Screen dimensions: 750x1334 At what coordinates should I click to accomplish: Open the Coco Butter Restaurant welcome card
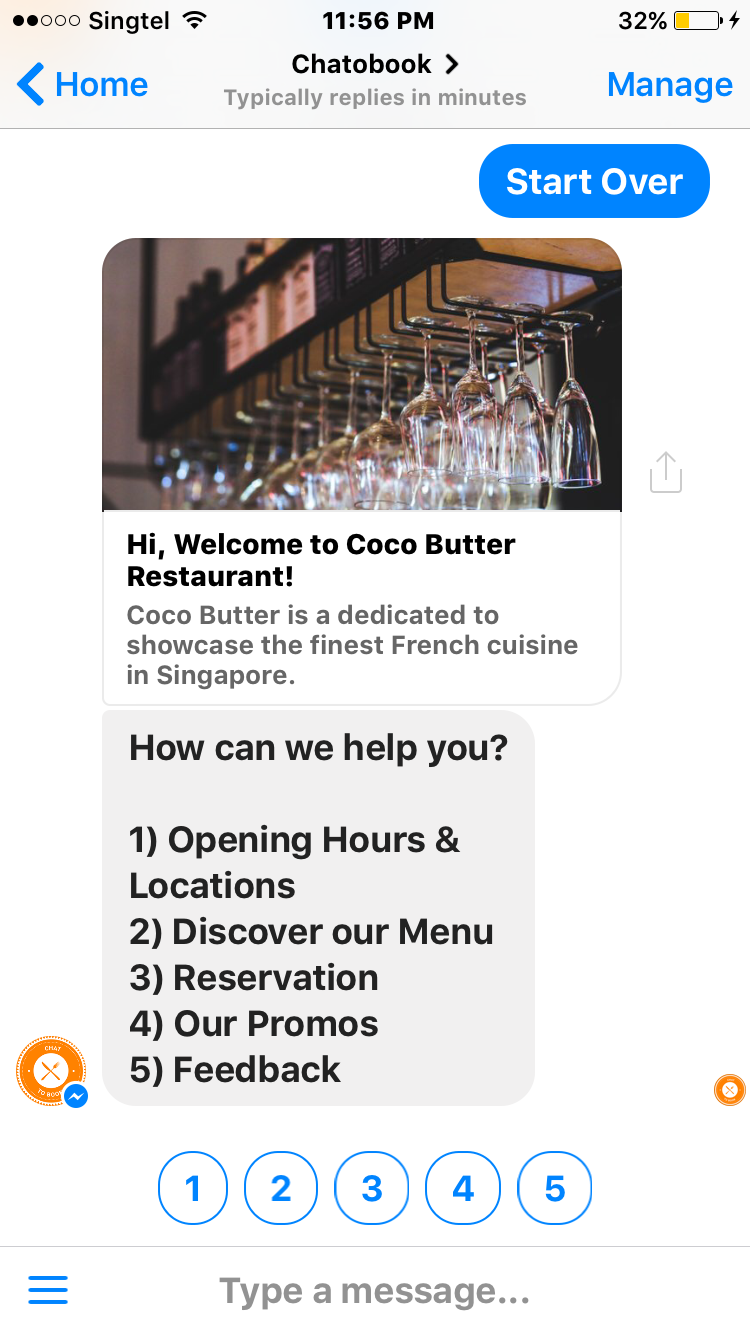pos(361,471)
